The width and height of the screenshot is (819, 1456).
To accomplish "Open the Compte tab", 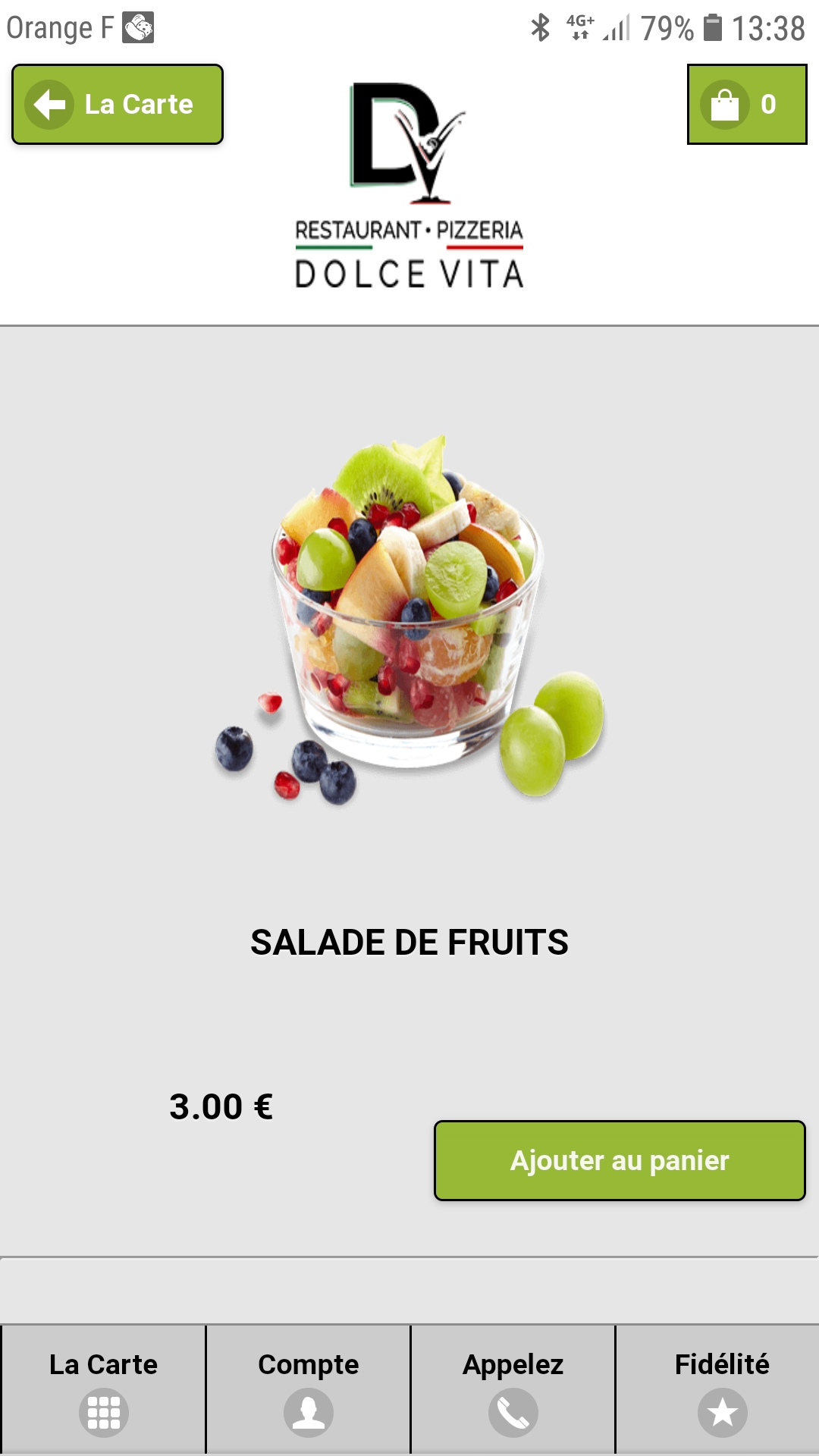I will click(308, 1389).
